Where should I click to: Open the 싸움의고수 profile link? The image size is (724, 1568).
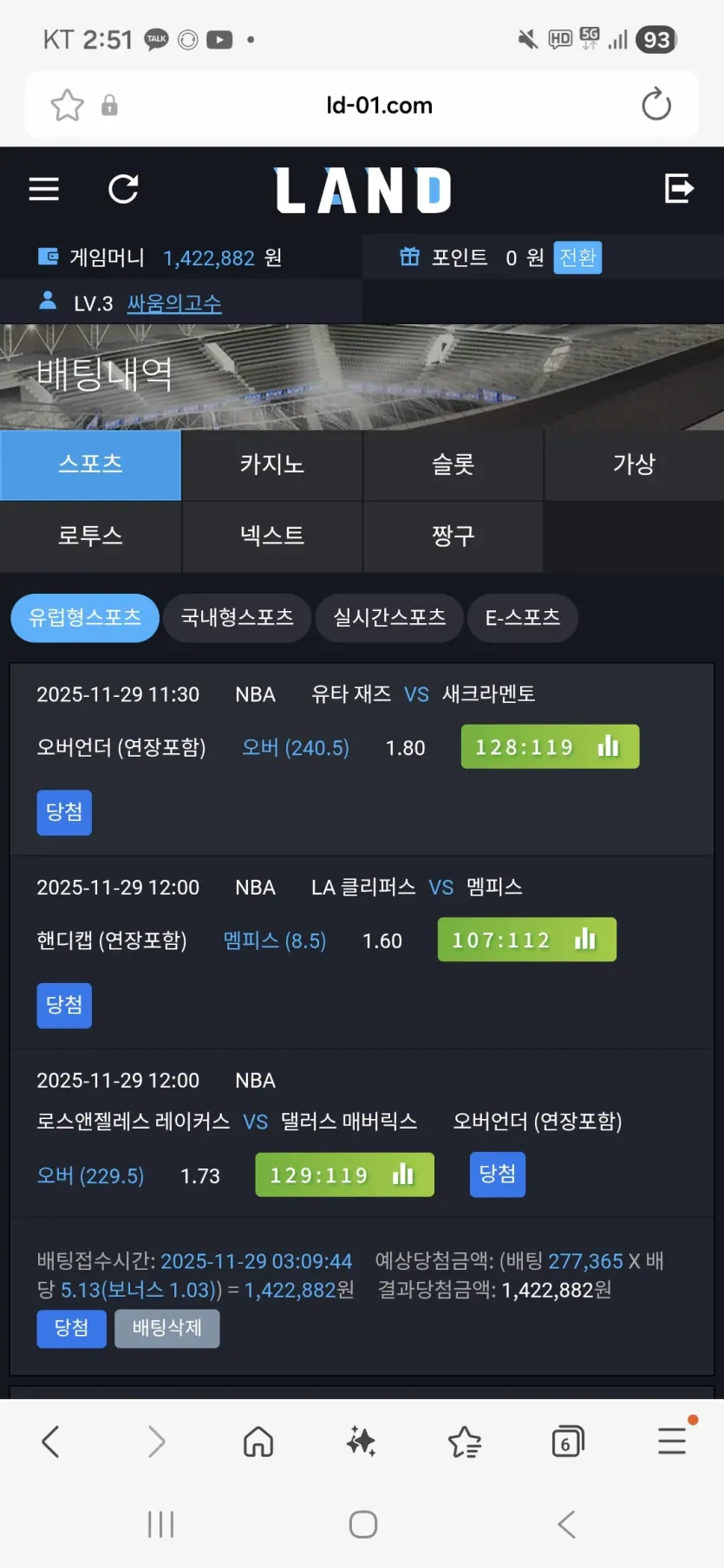tap(174, 303)
